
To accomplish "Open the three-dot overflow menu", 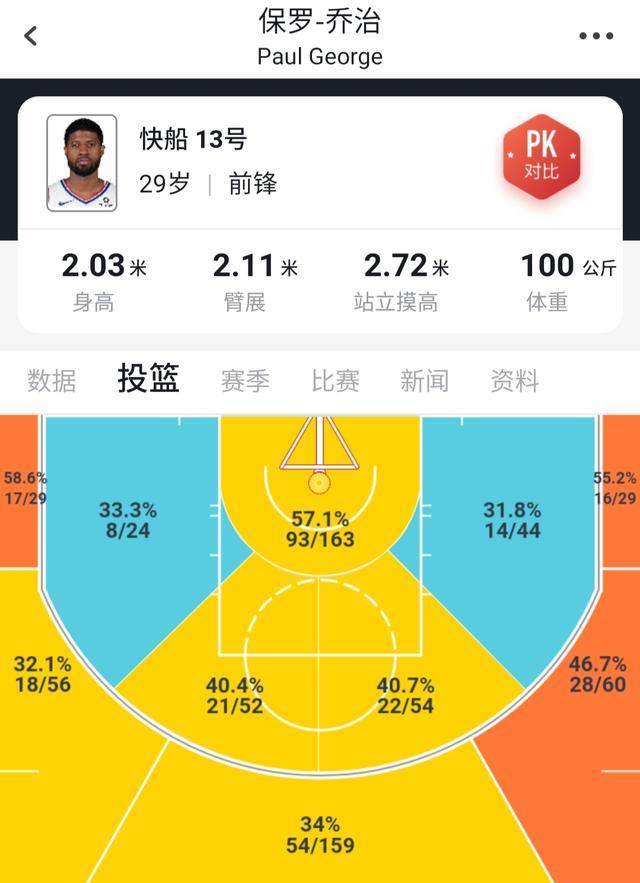I will point(596,36).
